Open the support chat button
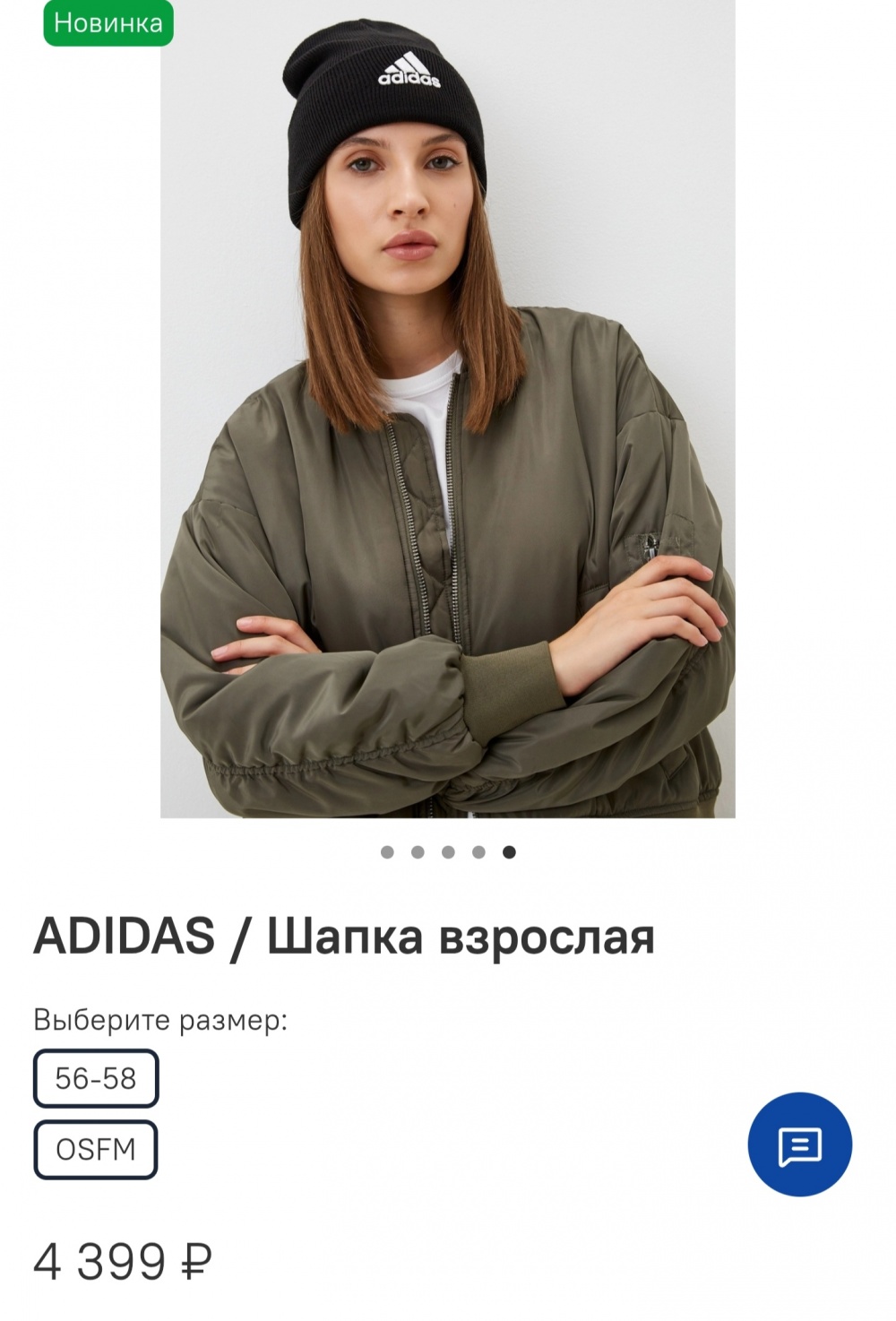This screenshot has height=1321, width=896. (x=799, y=1144)
